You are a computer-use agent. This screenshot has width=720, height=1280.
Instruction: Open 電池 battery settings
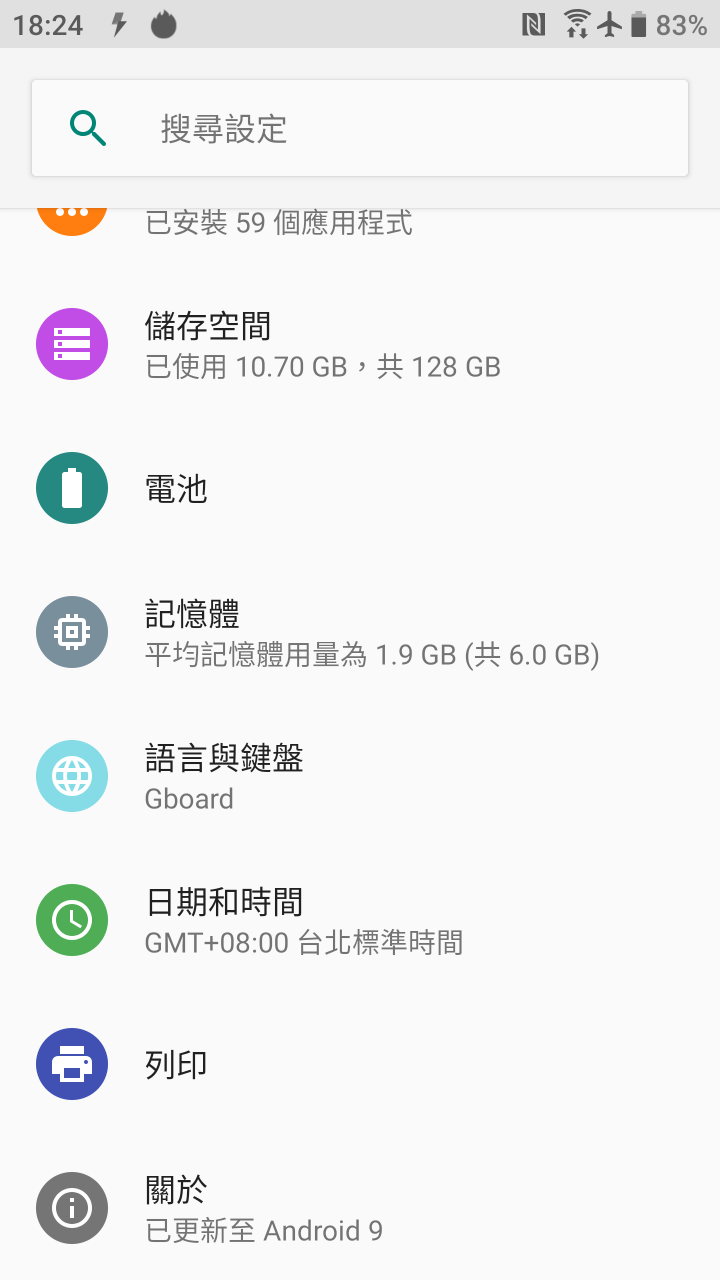coord(360,488)
